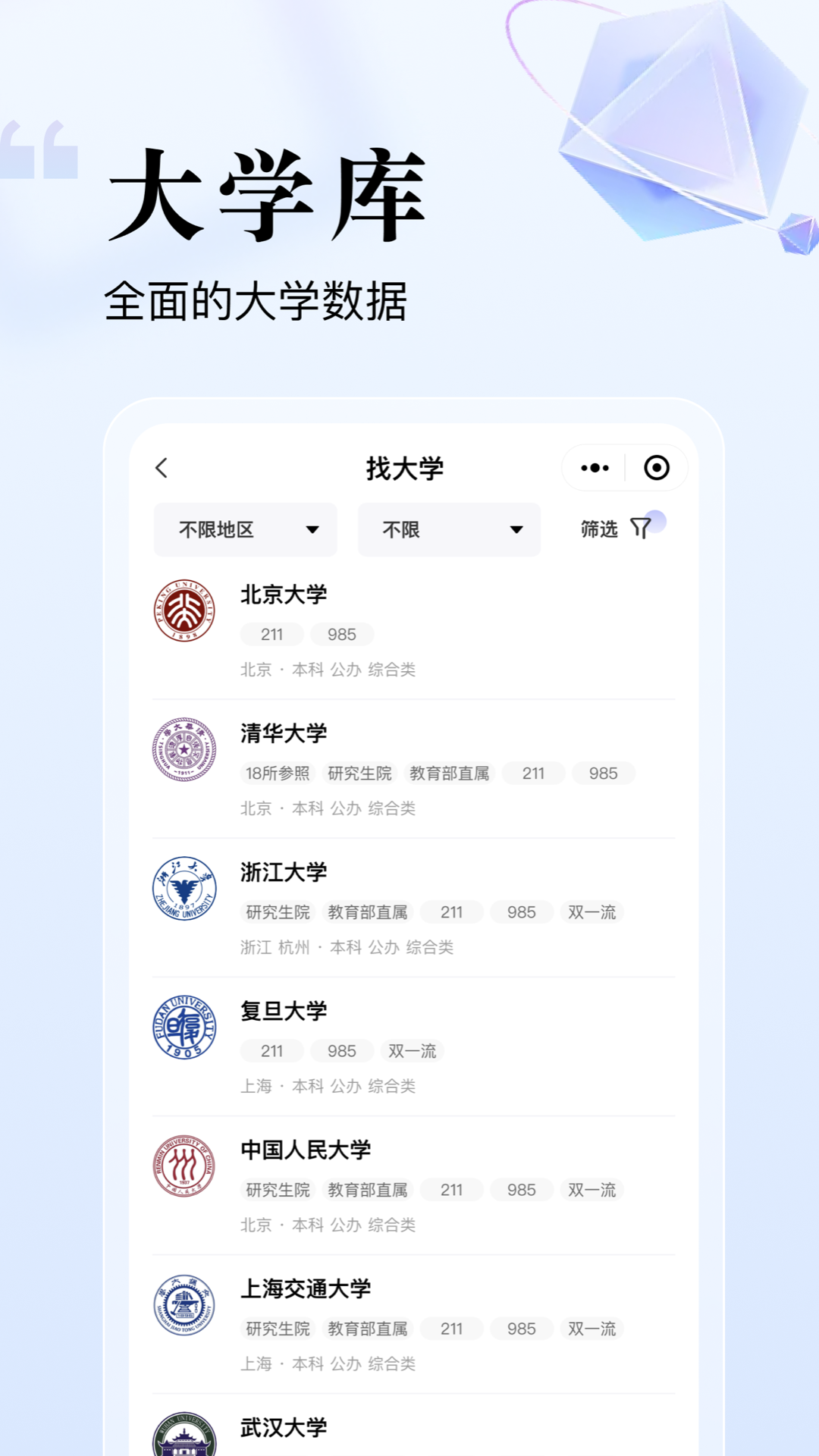The image size is (819, 1456).
Task: Click the 985 tag under 北京大学
Action: pos(341,634)
